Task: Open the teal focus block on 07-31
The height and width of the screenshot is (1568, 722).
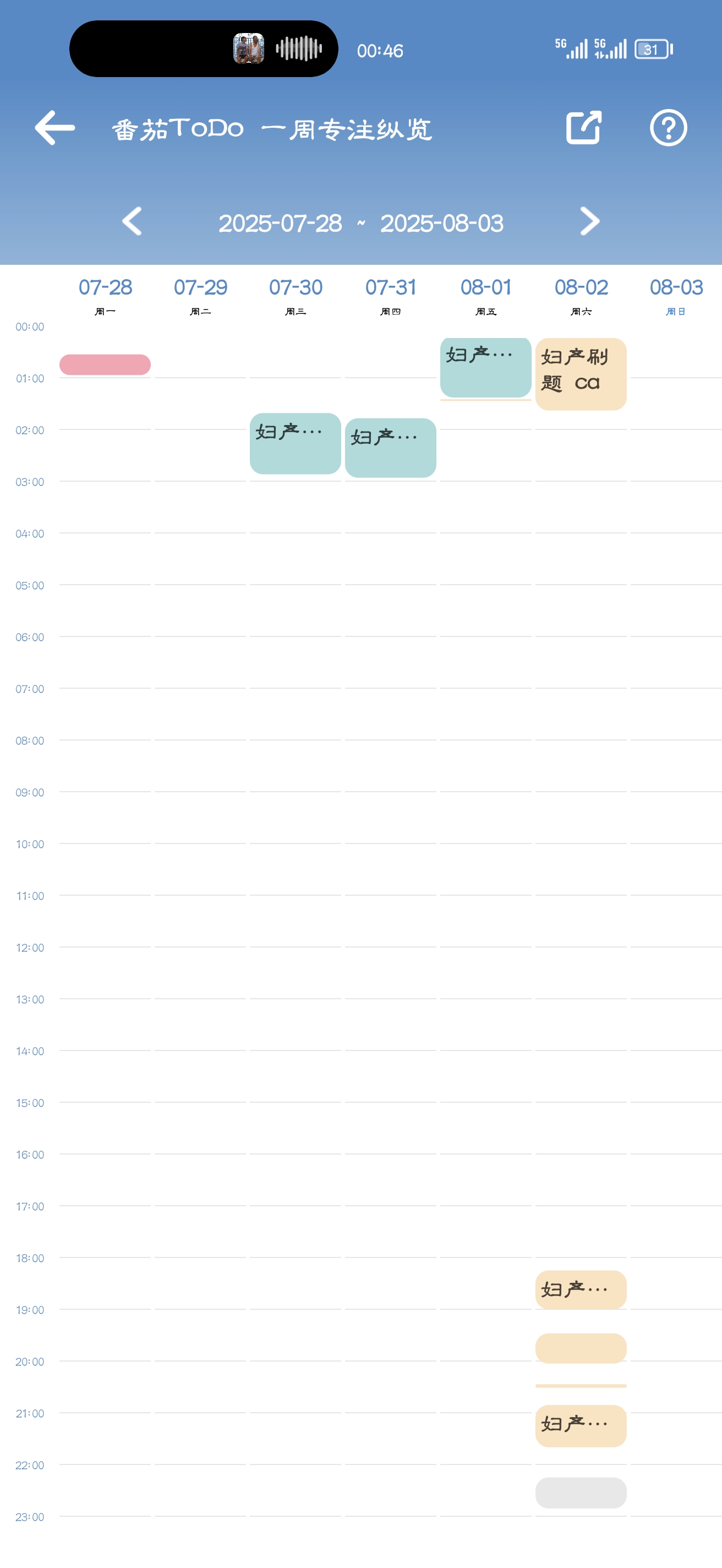Action: pos(390,448)
